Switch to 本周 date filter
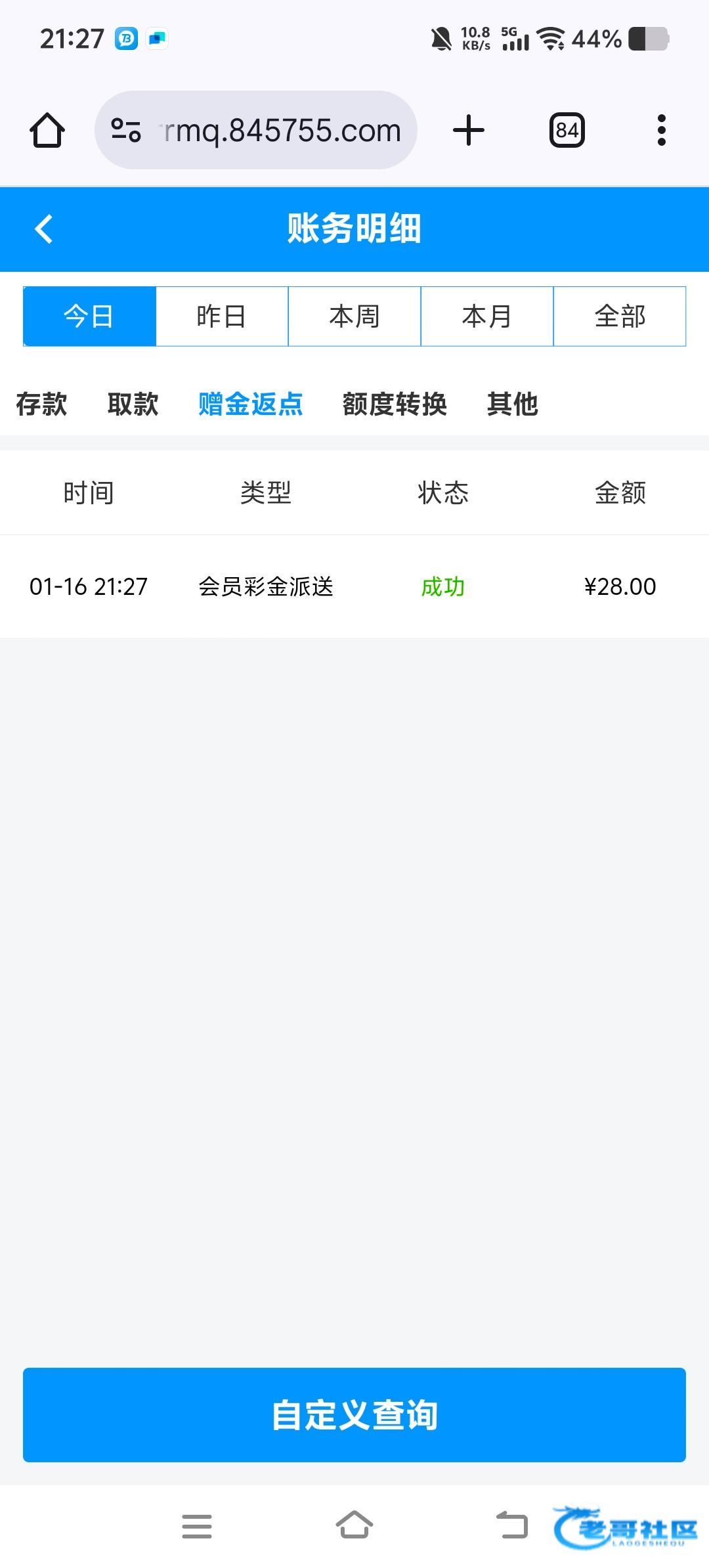The height and width of the screenshot is (1568, 709). [x=354, y=316]
